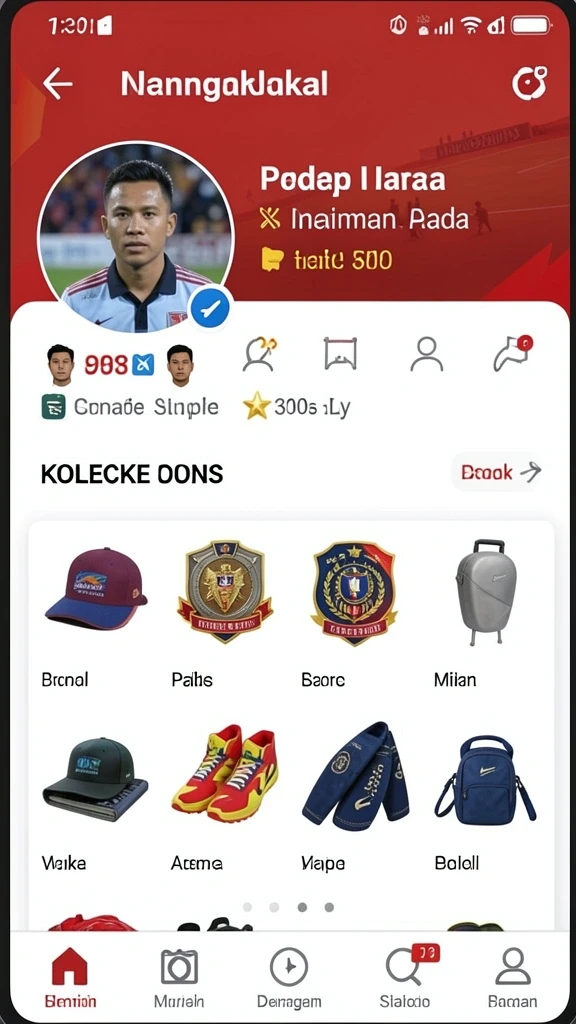The height and width of the screenshot is (1024, 576).
Task: Open the person outline icon
Action: point(427,355)
